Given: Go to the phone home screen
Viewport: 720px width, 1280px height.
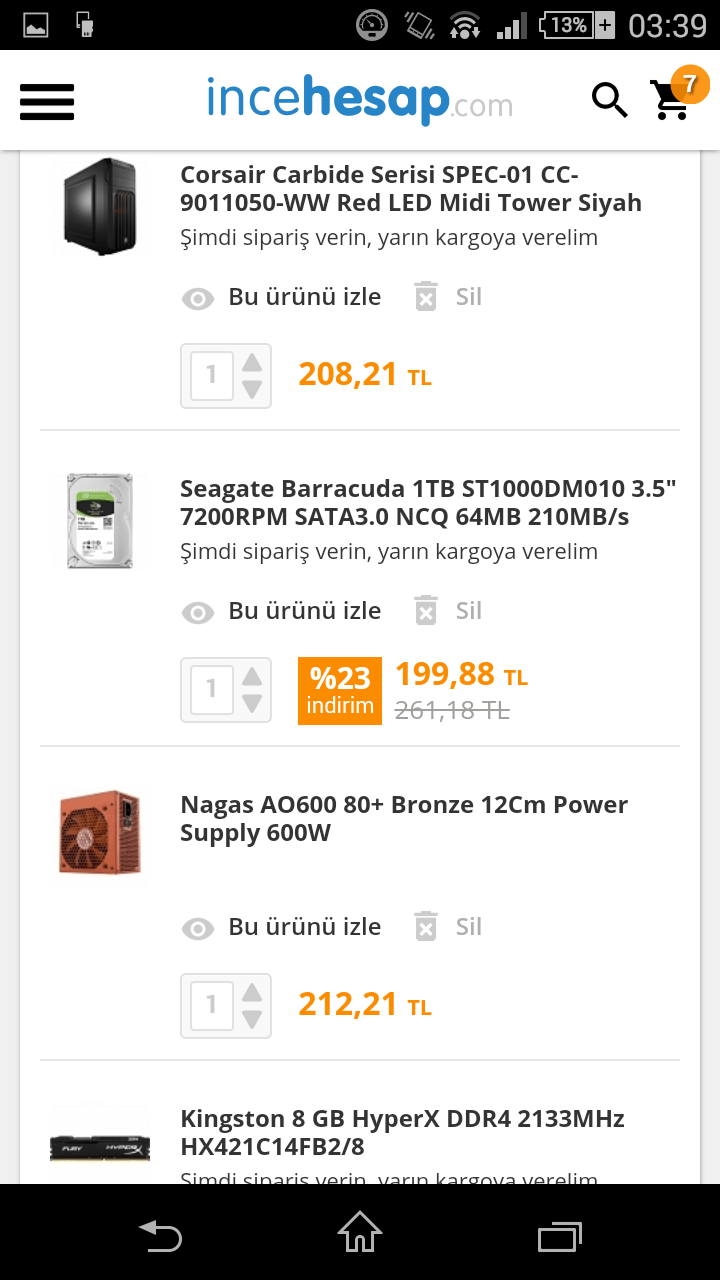Looking at the screenshot, I should coord(360,1233).
